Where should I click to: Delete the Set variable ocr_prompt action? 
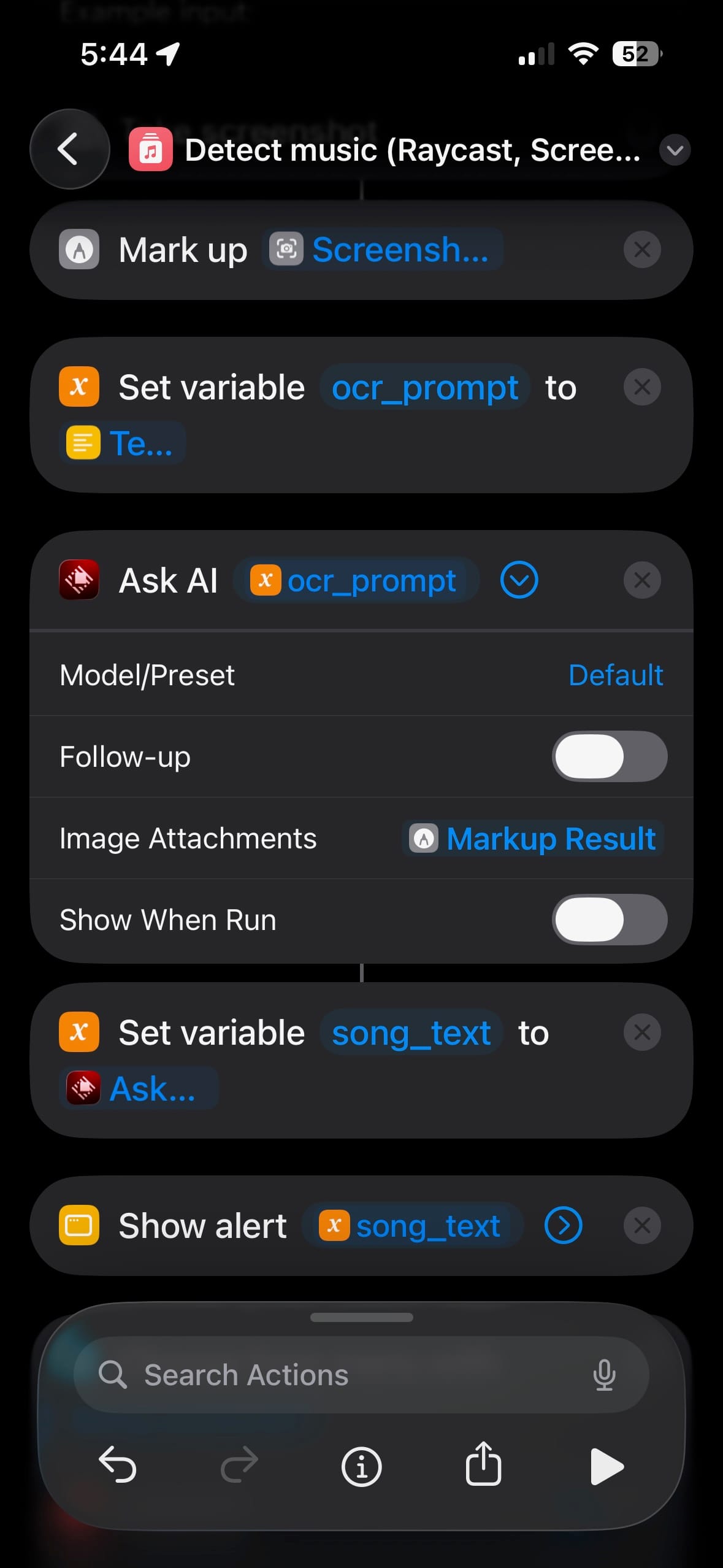coord(641,387)
